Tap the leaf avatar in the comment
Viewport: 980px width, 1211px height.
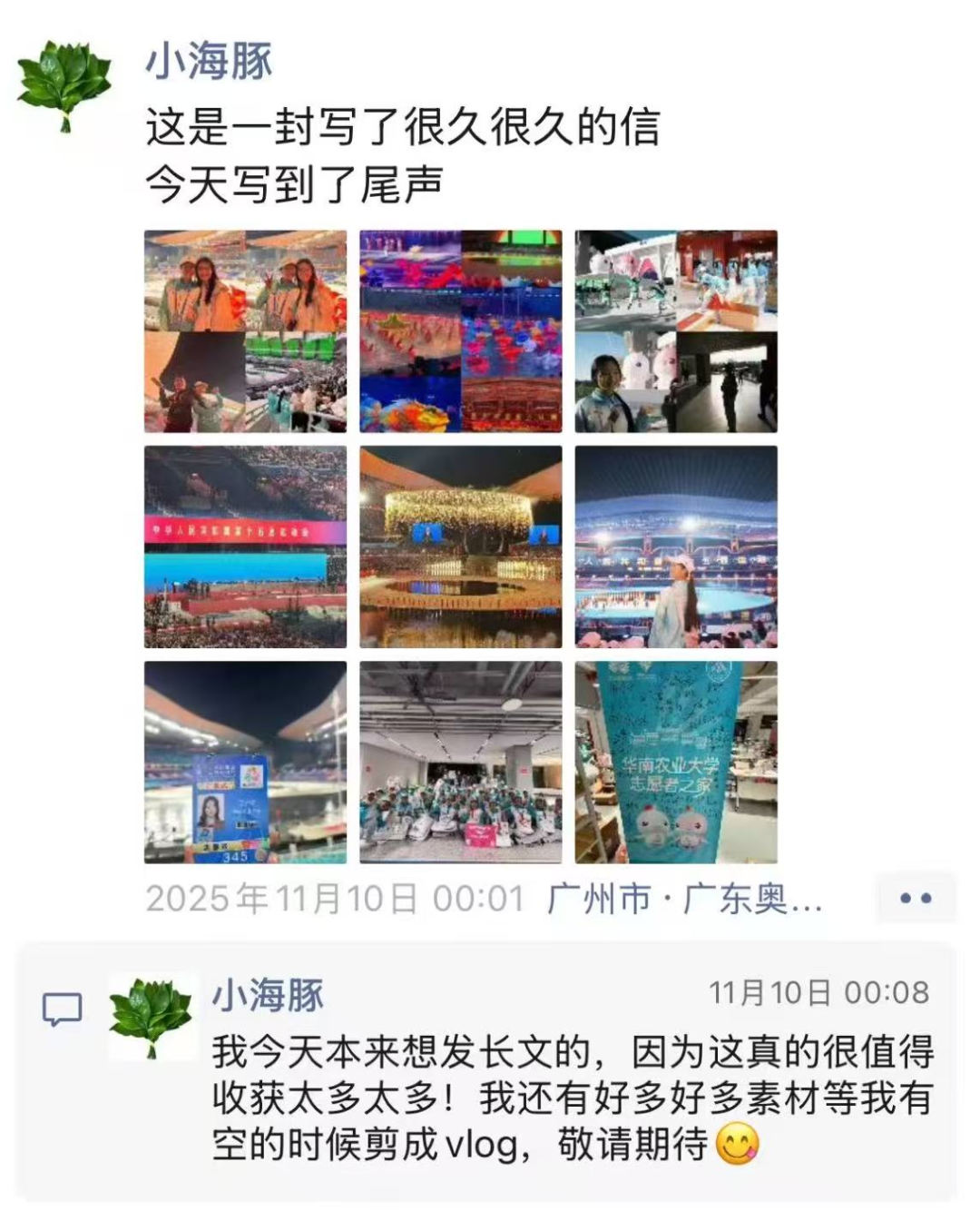click(152, 1016)
